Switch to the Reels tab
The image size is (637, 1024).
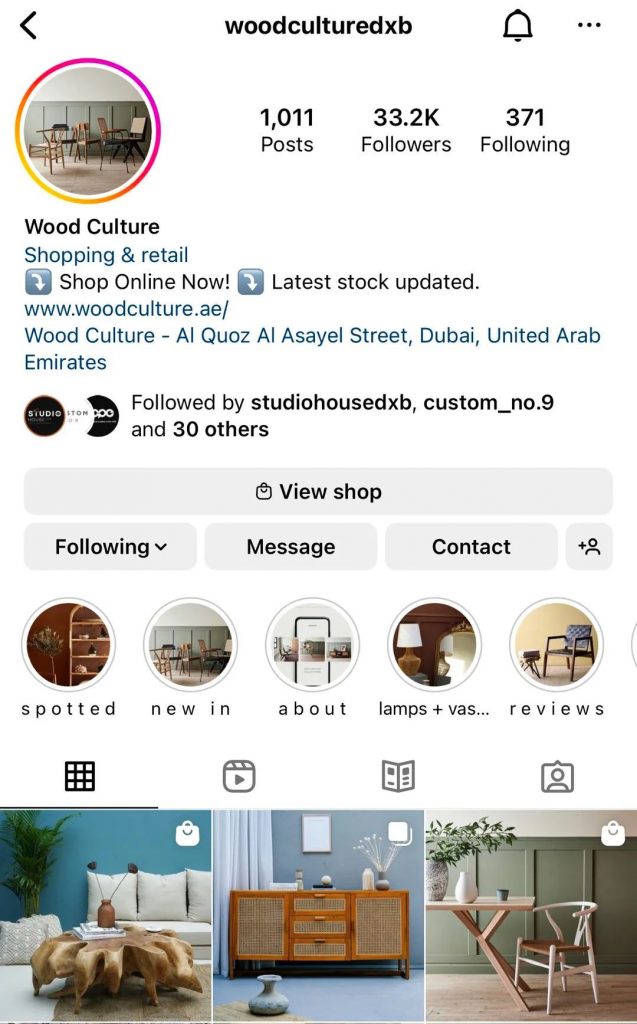[239, 776]
